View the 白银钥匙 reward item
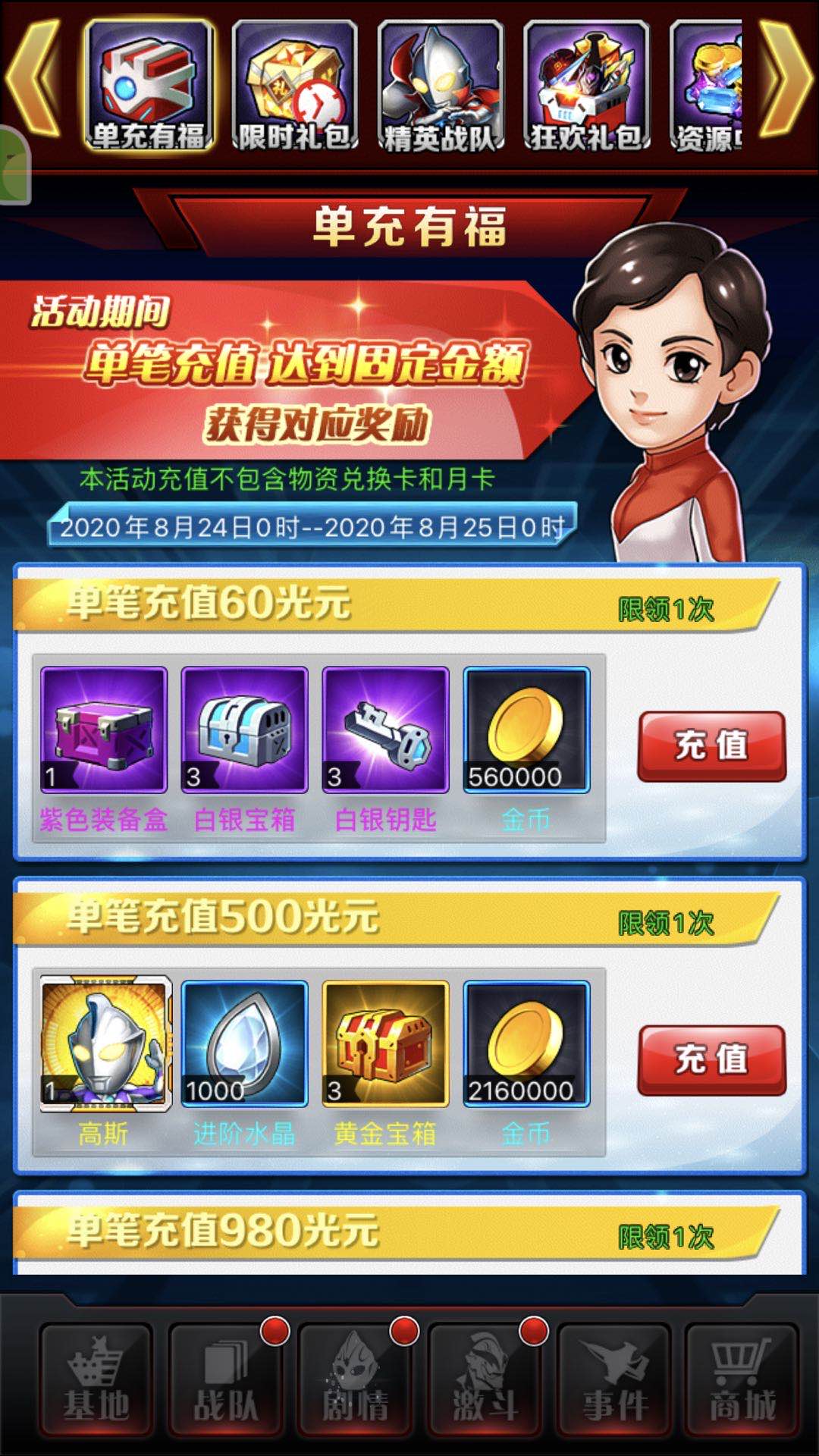This screenshot has width=819, height=1456. (x=385, y=730)
